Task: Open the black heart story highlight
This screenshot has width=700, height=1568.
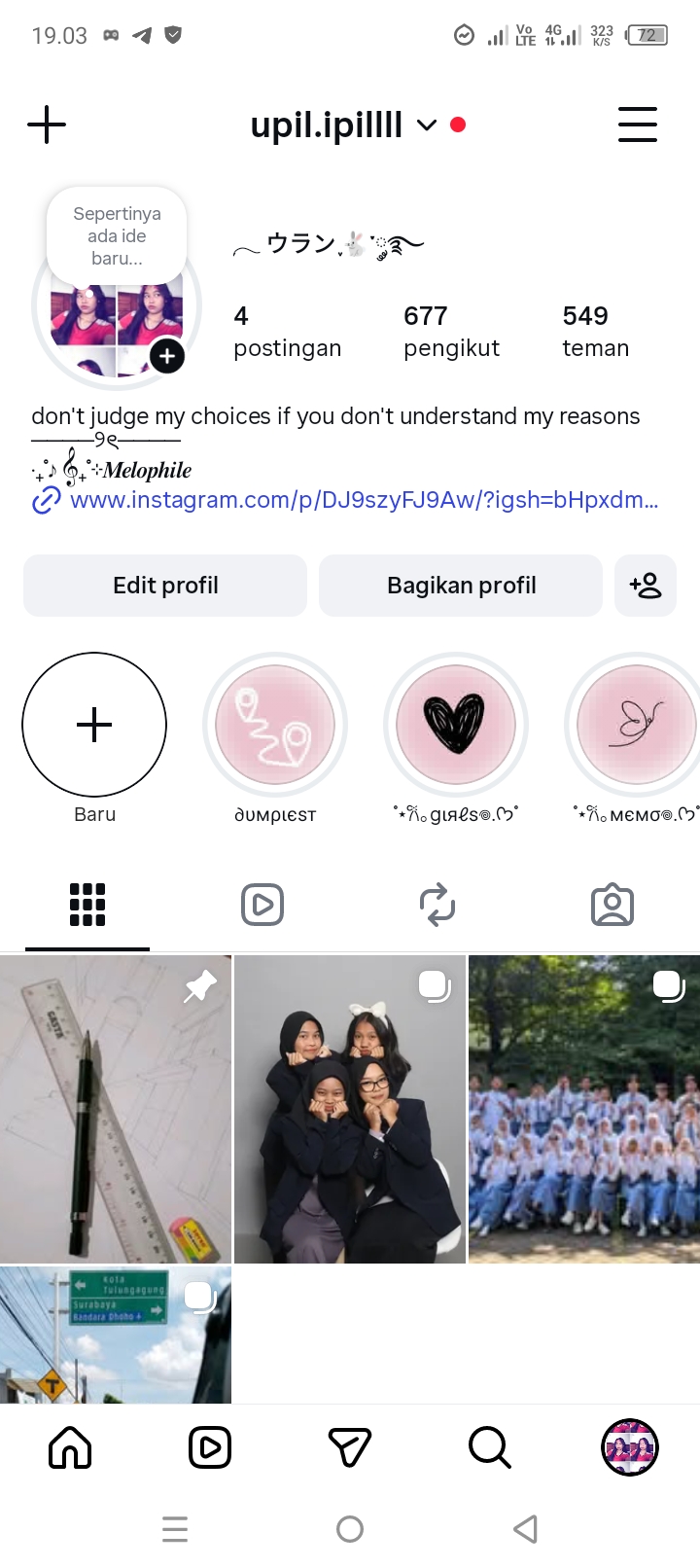Action: coord(455,726)
